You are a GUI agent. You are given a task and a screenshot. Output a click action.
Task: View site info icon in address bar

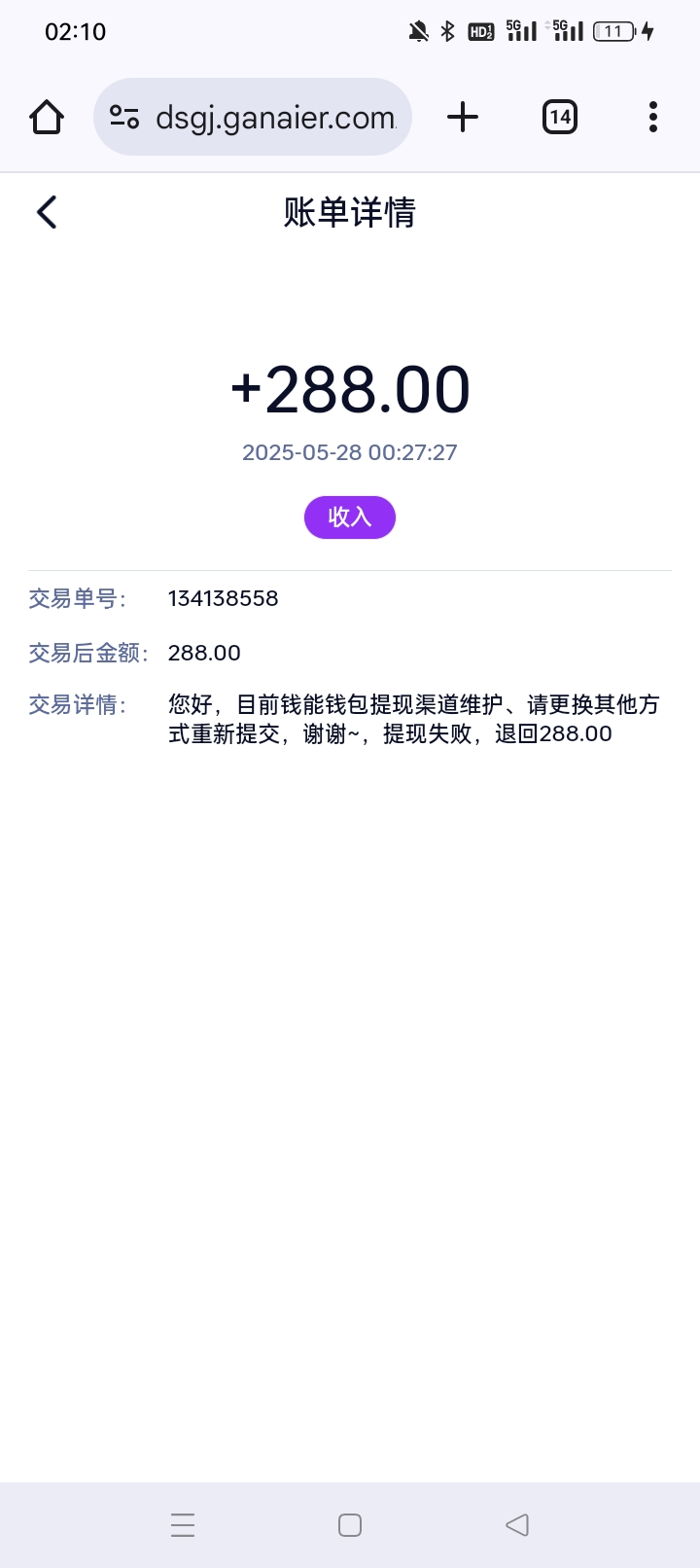coord(124,118)
